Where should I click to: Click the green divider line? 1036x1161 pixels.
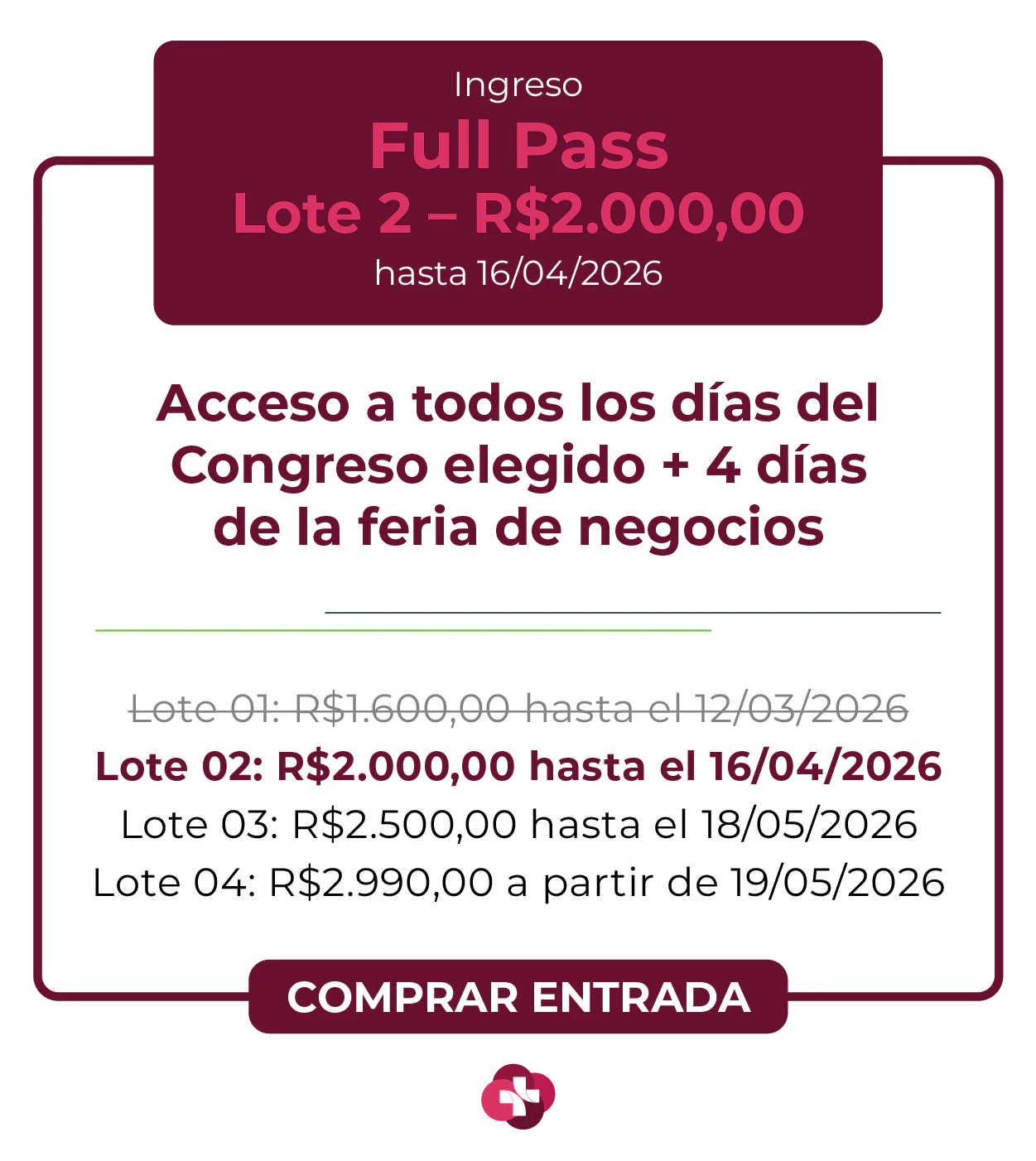click(x=403, y=631)
